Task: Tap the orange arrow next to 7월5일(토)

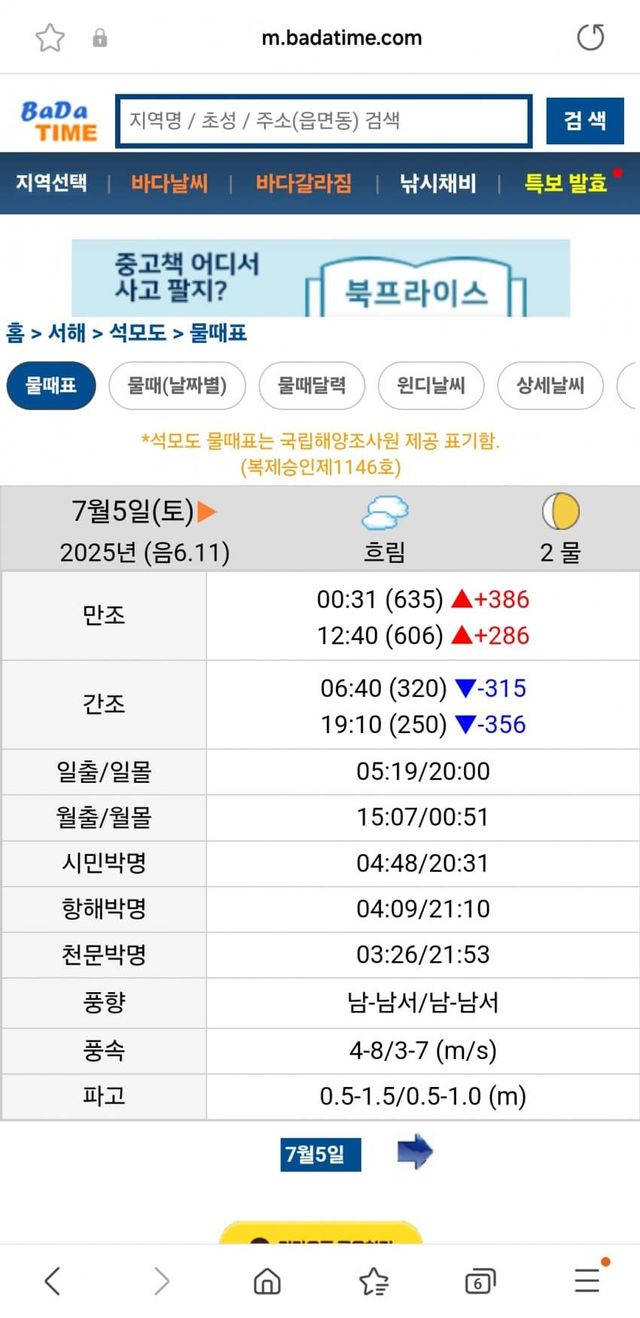Action: point(207,513)
